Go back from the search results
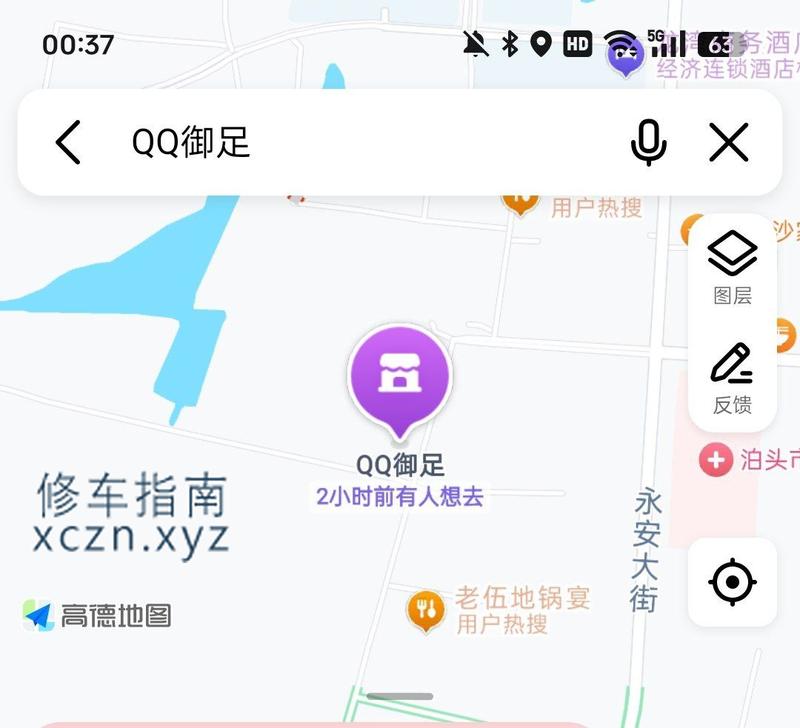This screenshot has height=728, width=800. coord(67,142)
